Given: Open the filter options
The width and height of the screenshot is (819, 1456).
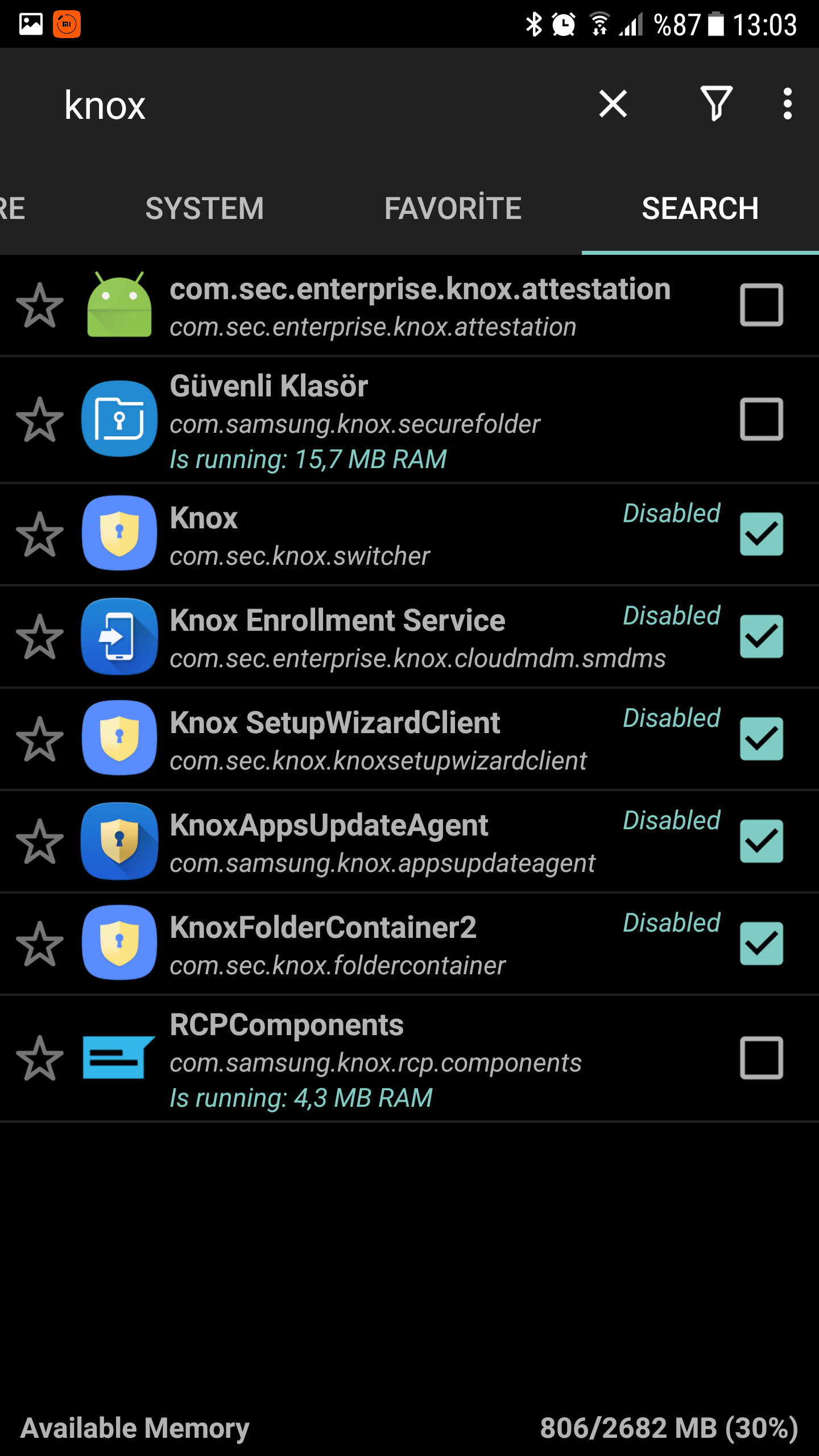Looking at the screenshot, I should [716, 104].
